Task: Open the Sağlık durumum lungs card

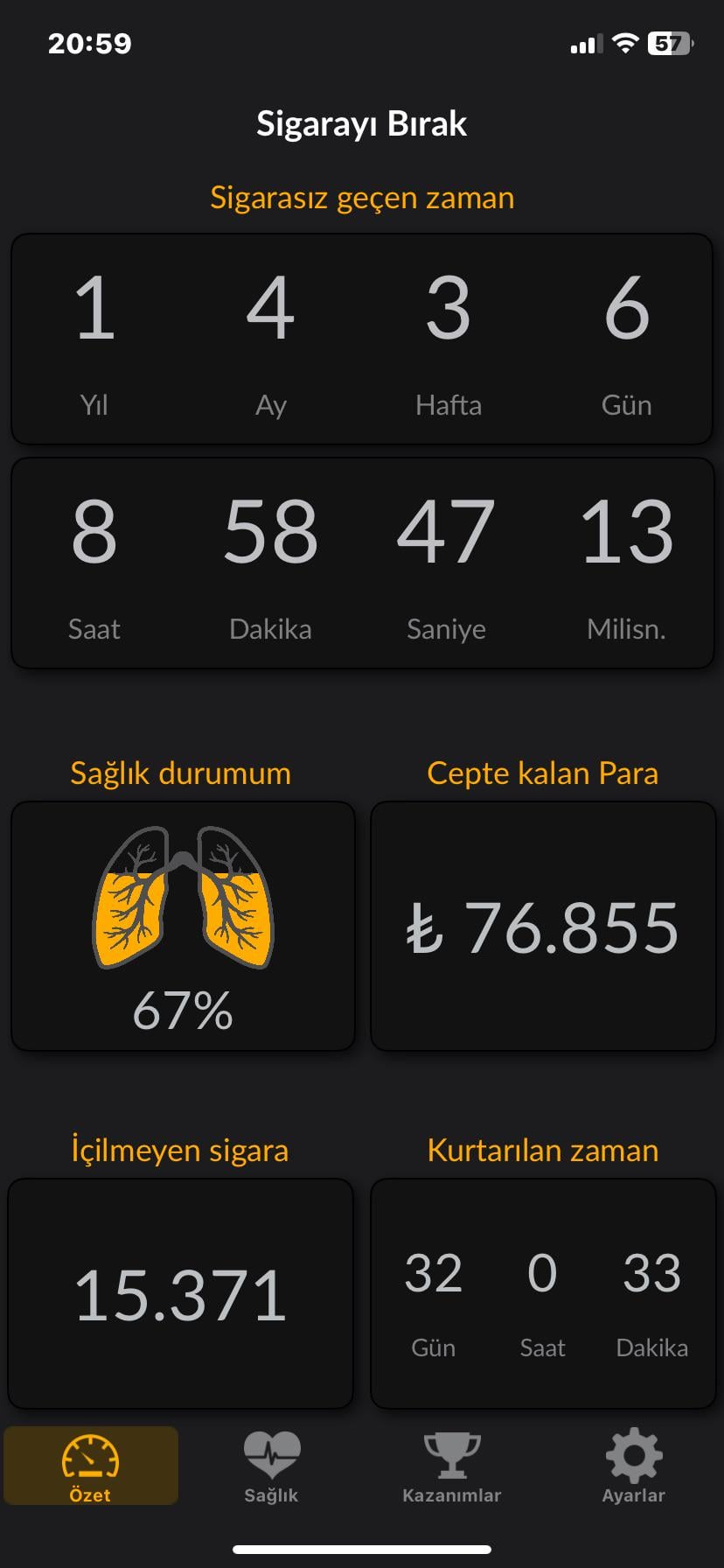Action: click(x=183, y=926)
